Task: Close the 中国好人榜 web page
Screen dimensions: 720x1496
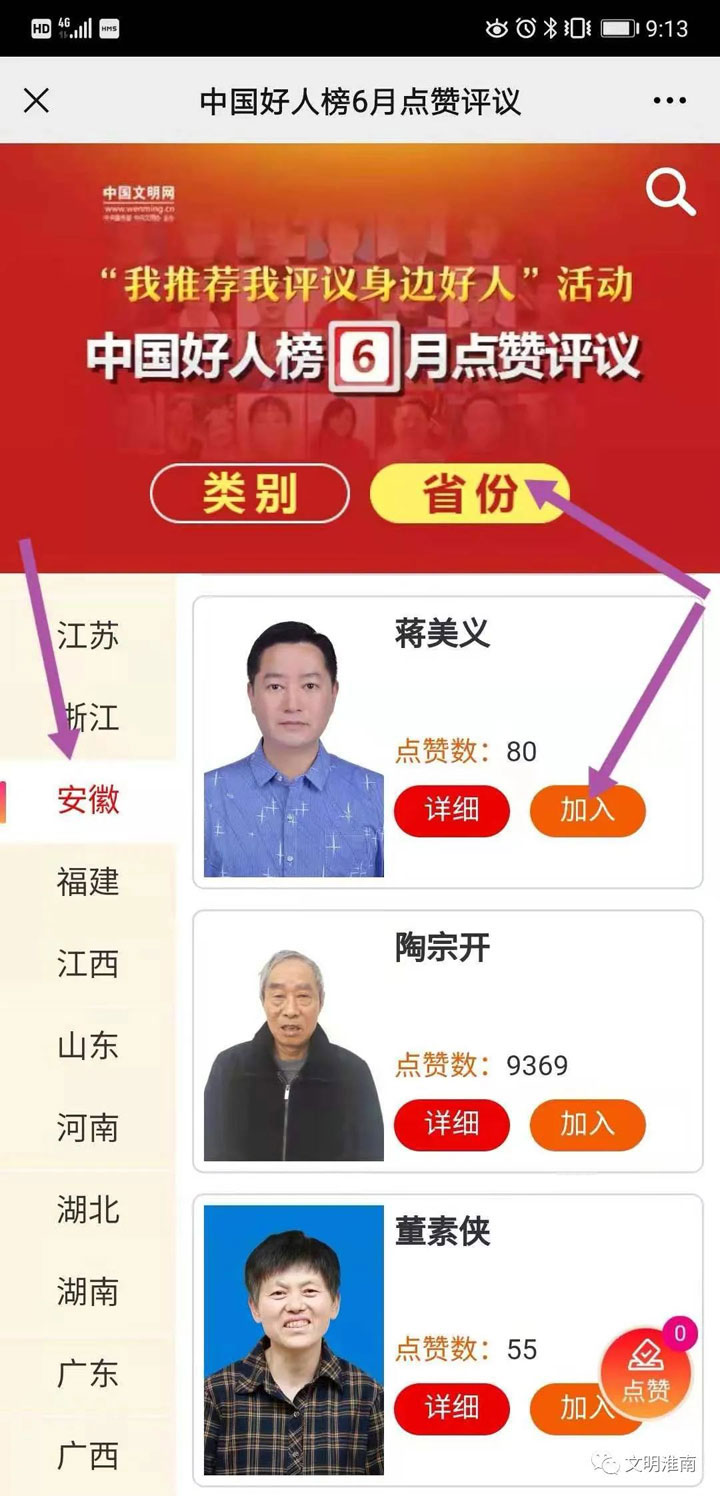Action: point(37,101)
